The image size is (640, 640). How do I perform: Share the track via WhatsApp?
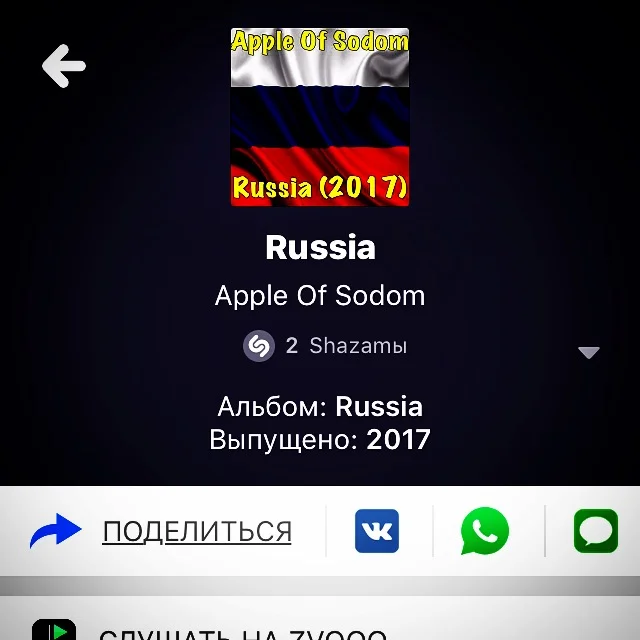485,531
